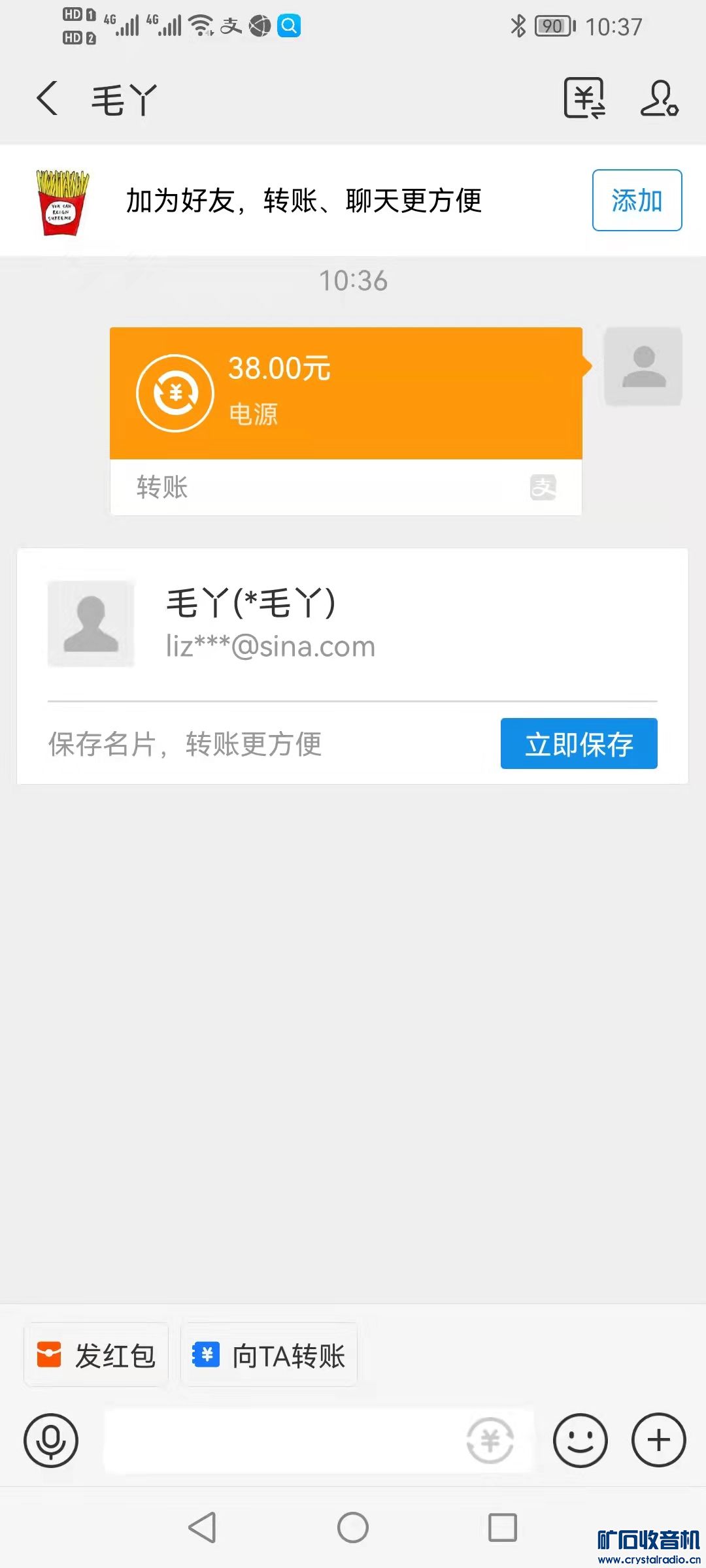The image size is (706, 1568).
Task: Focus the message text field
Action: pos(281,1440)
